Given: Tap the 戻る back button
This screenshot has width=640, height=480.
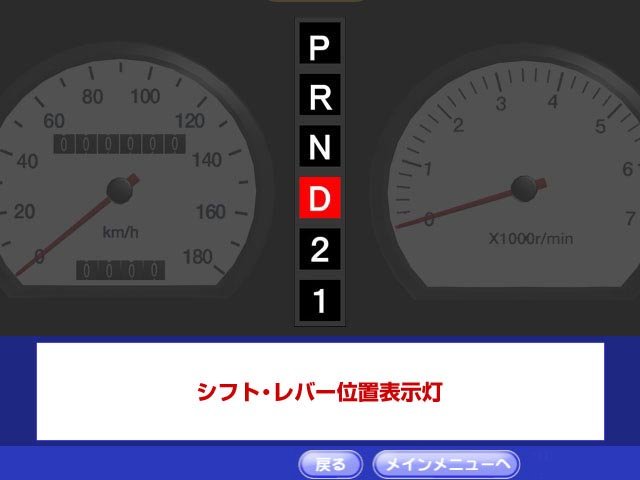Looking at the screenshot, I should [x=330, y=464].
